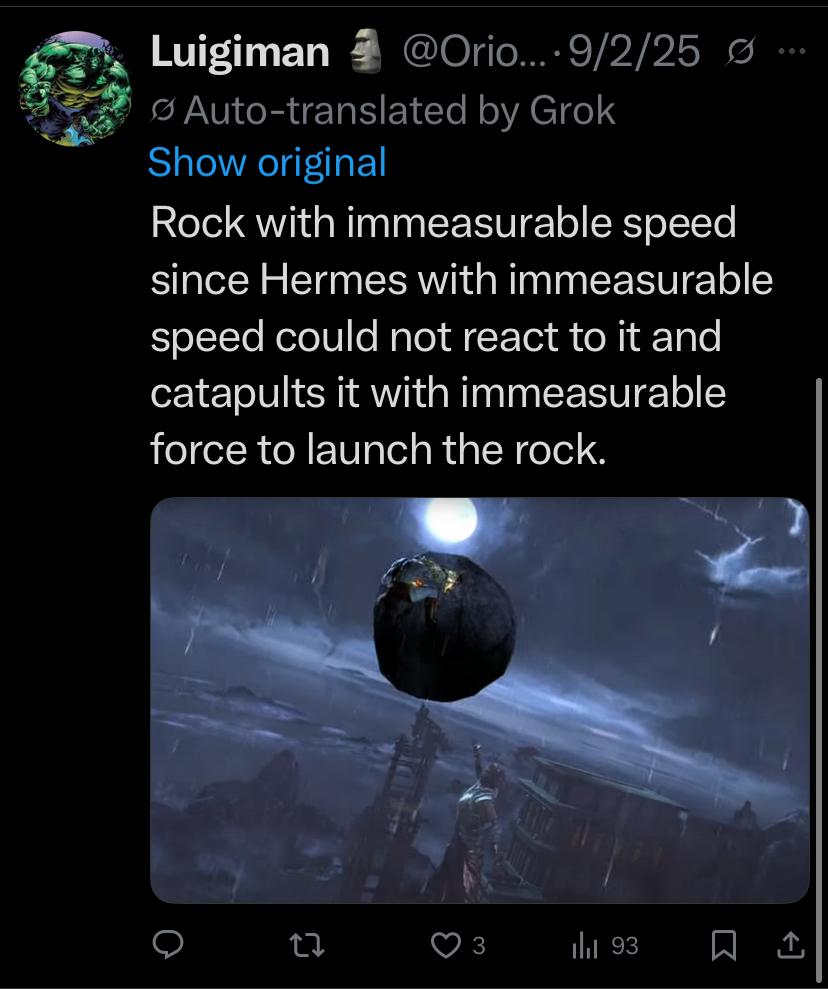The width and height of the screenshot is (828, 989).
Task: Open the post's three-dot overflow menu
Action: [791, 50]
